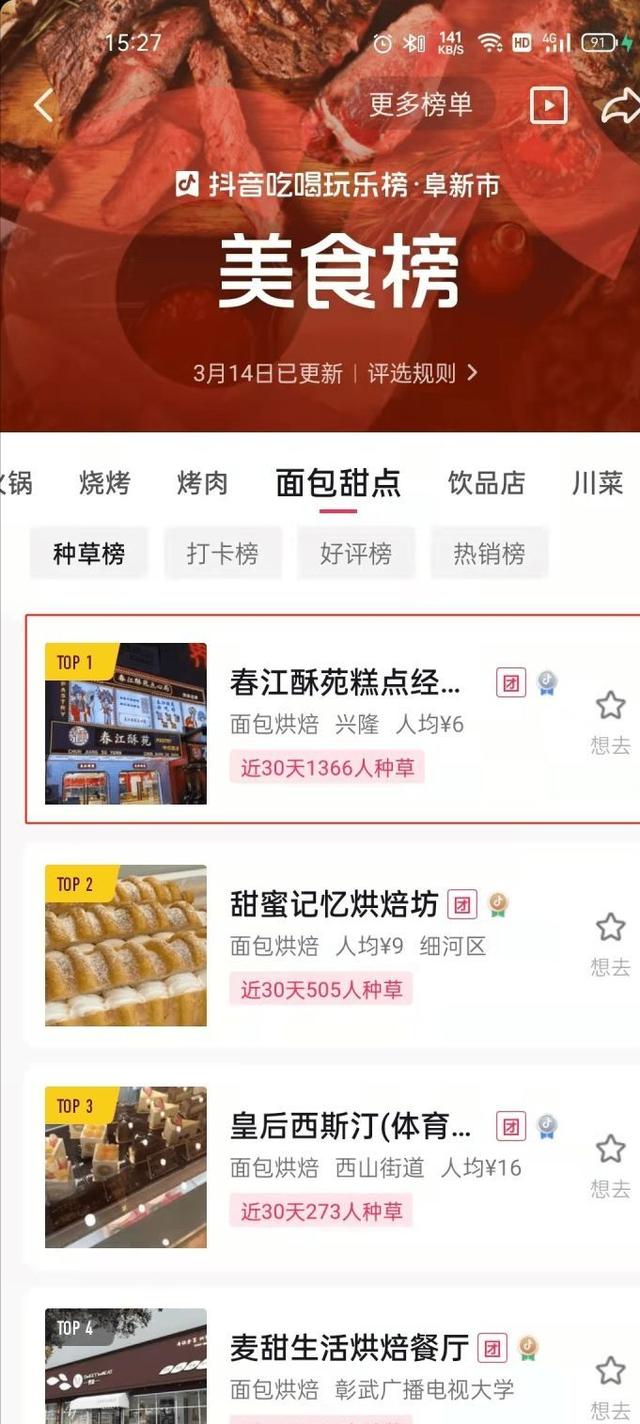Open TOP 1 春江酥苑糕点 shop card
This screenshot has height=1424, width=640.
[345, 684]
